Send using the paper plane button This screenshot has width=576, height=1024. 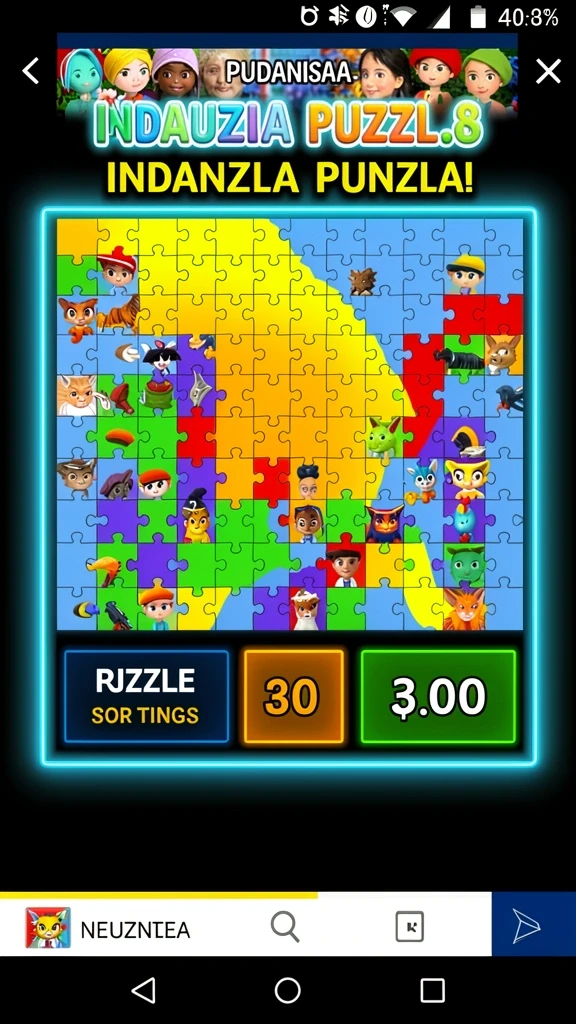[x=527, y=927]
